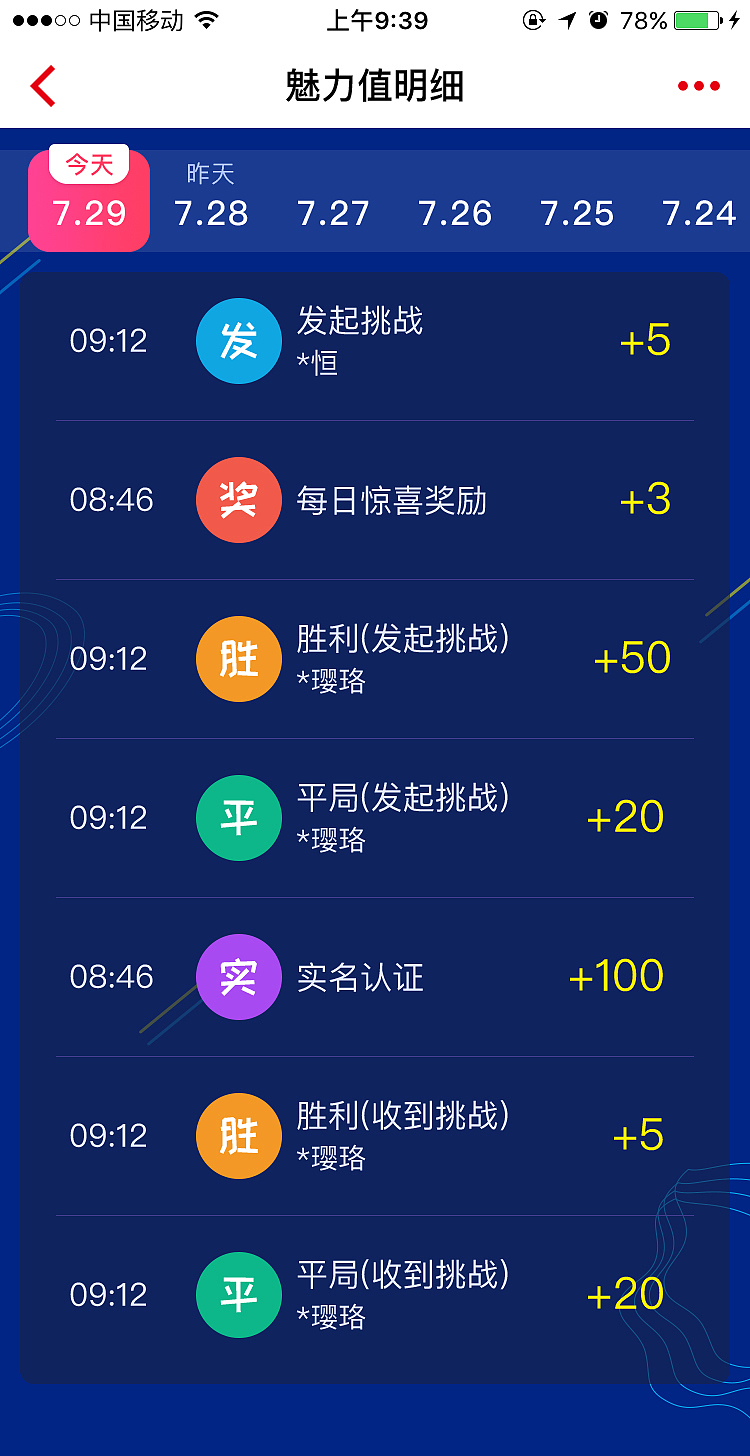Tap the purple 实 real-name verification icon
The image size is (750, 1456).
(x=238, y=977)
